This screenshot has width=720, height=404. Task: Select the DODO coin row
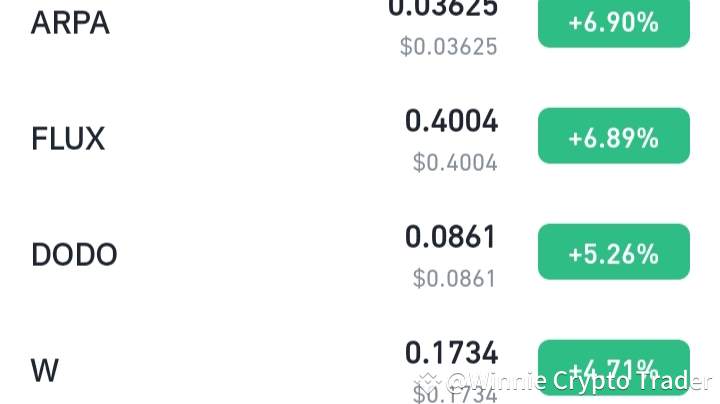coord(360,252)
